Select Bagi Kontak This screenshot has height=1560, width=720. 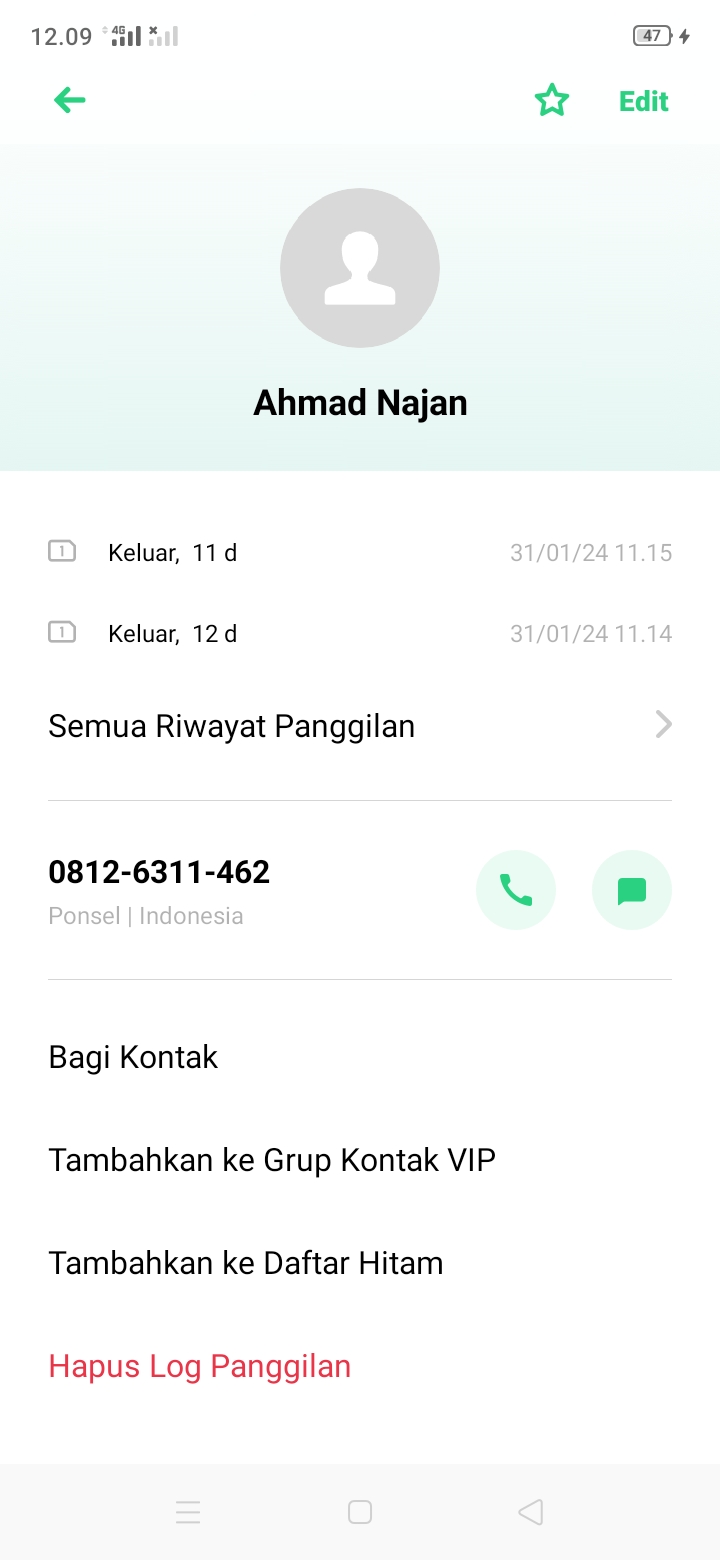[x=133, y=1057]
